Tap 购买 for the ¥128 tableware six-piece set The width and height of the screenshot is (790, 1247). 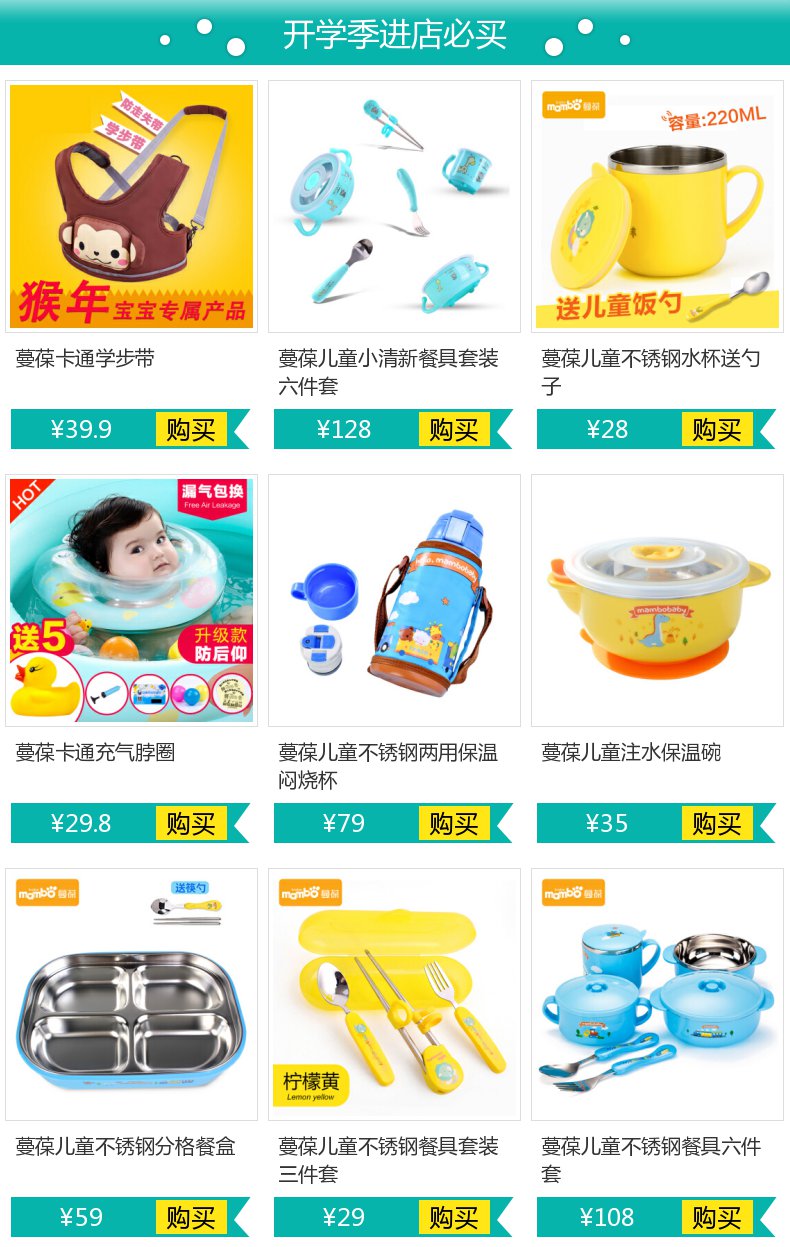pyautogui.click(x=454, y=430)
